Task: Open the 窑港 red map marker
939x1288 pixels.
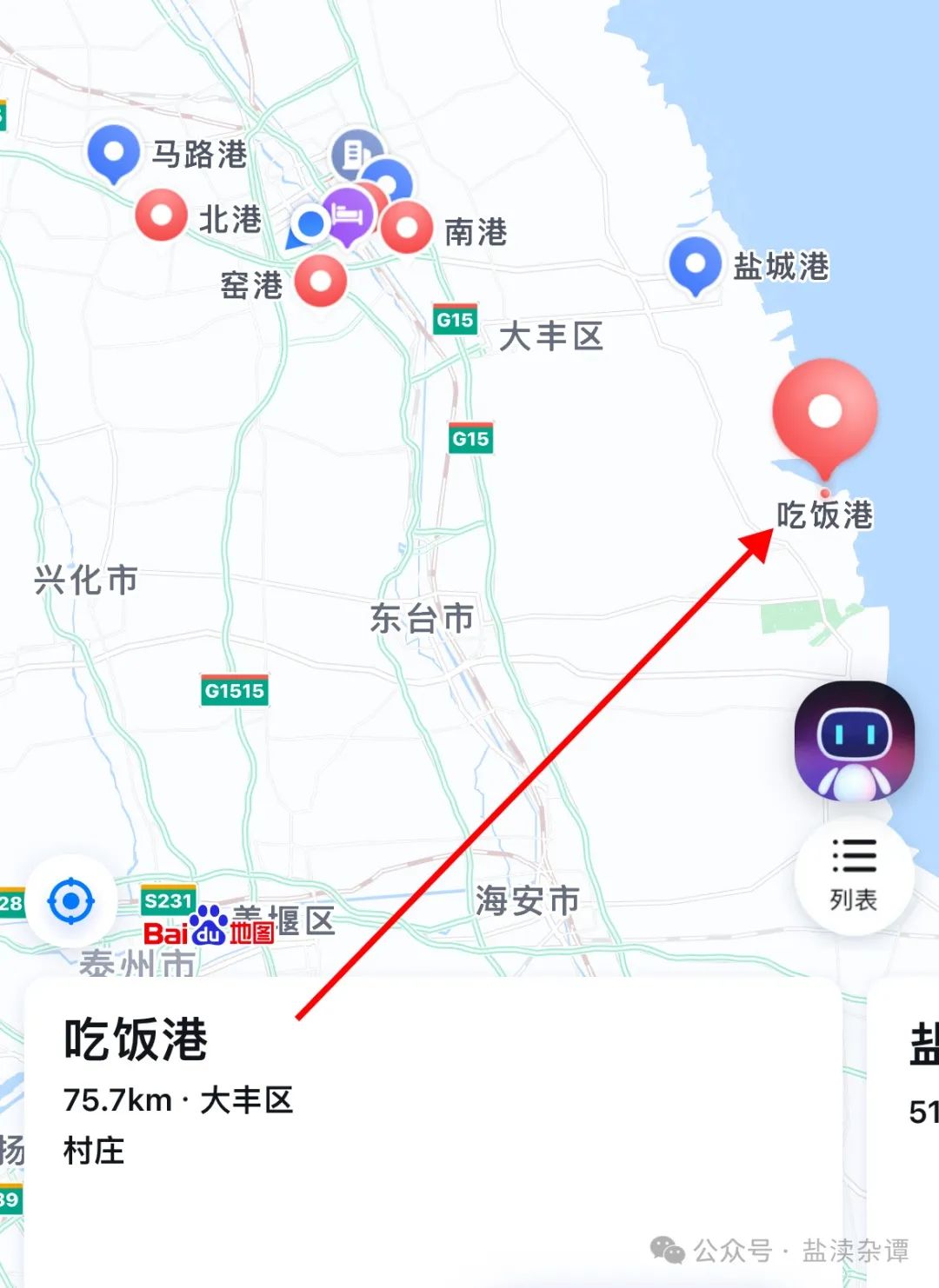Action: point(321,281)
